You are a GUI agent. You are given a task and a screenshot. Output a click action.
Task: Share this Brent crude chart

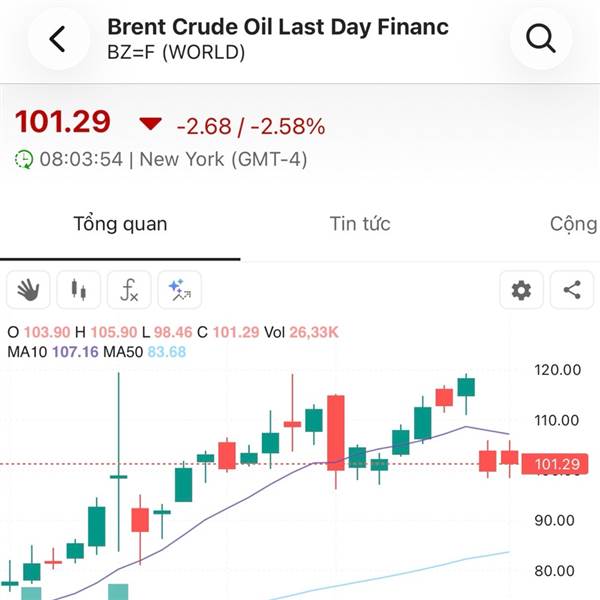pyautogui.click(x=572, y=290)
